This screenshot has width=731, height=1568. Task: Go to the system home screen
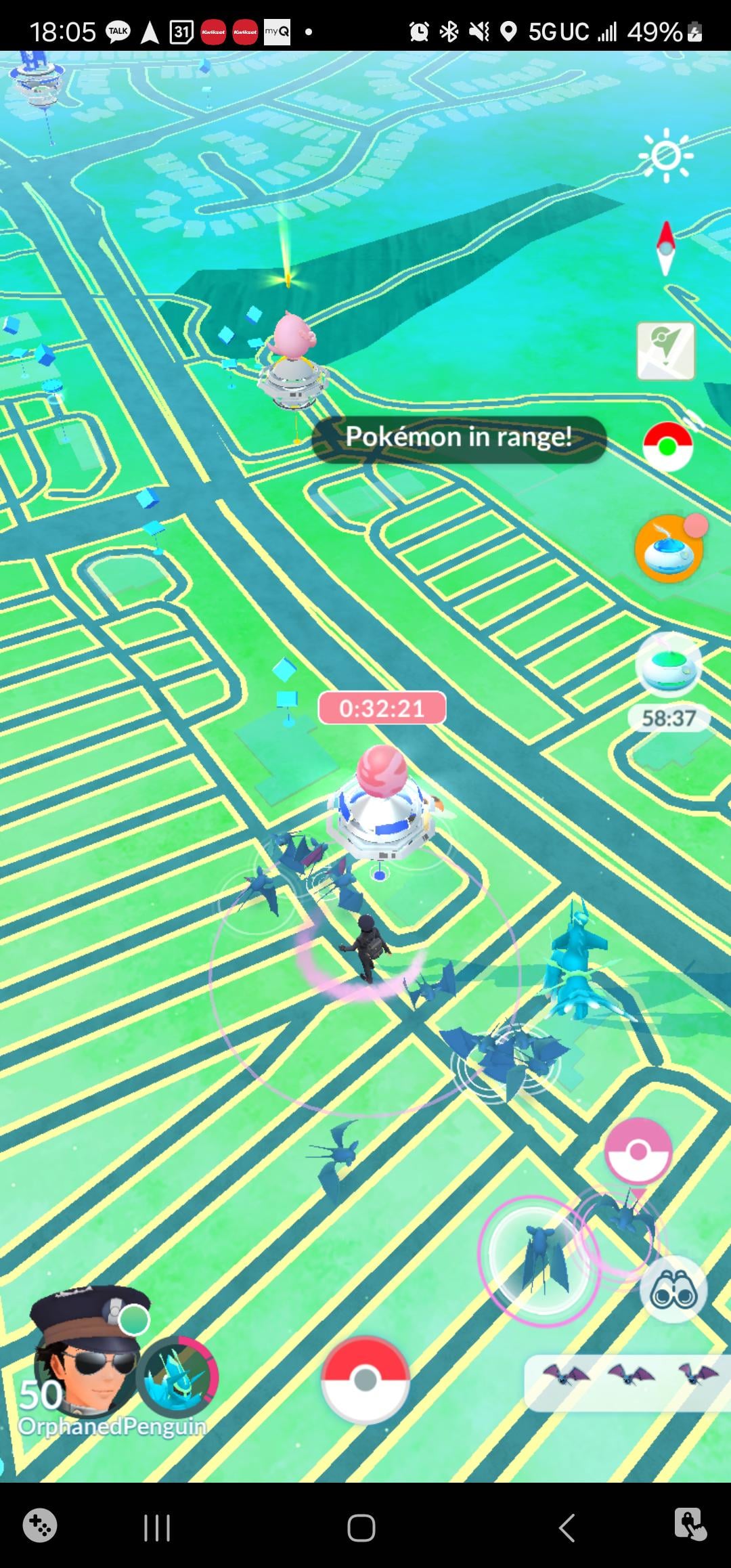(x=361, y=1528)
